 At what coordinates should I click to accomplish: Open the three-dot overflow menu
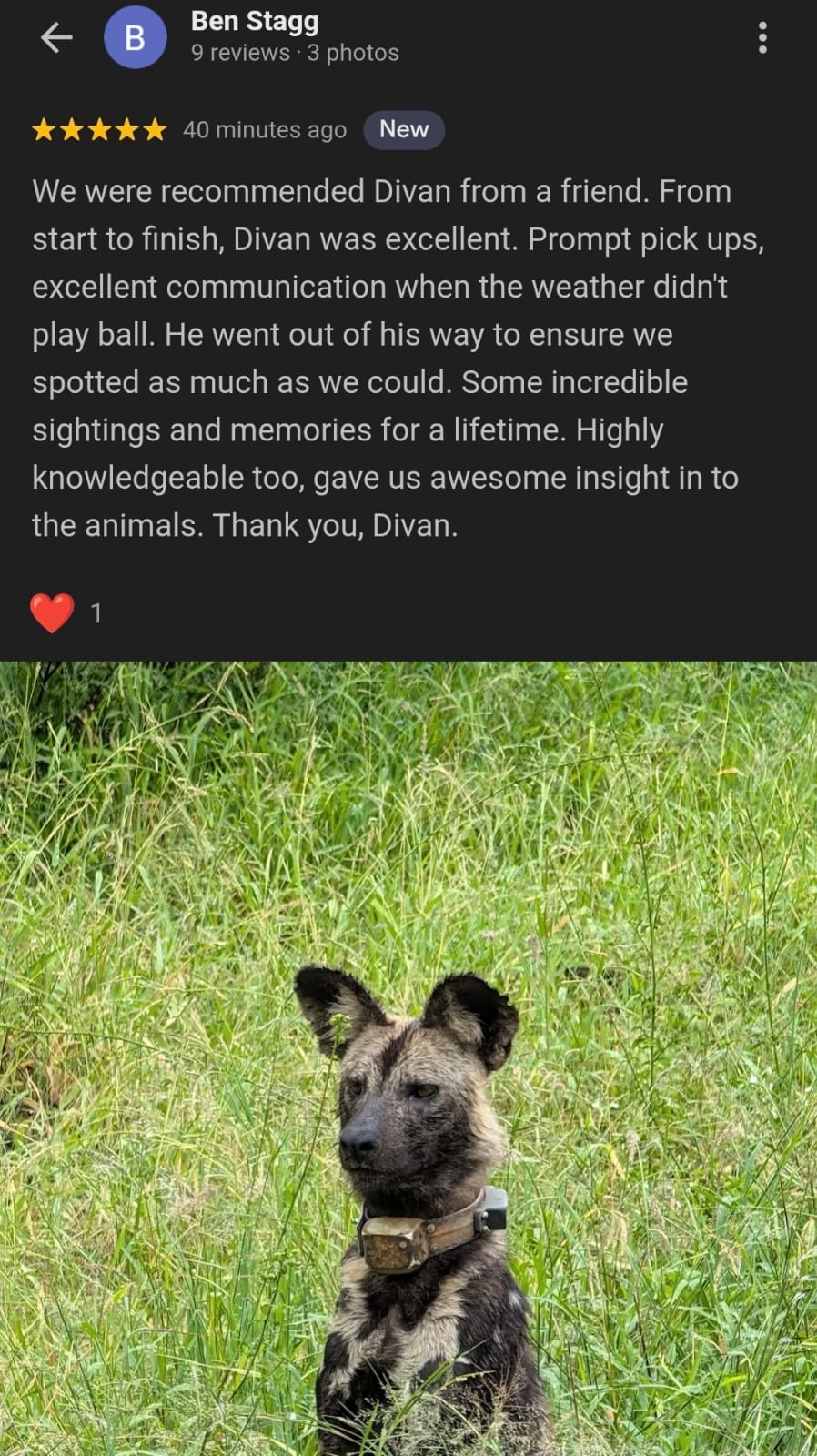pyautogui.click(x=762, y=37)
